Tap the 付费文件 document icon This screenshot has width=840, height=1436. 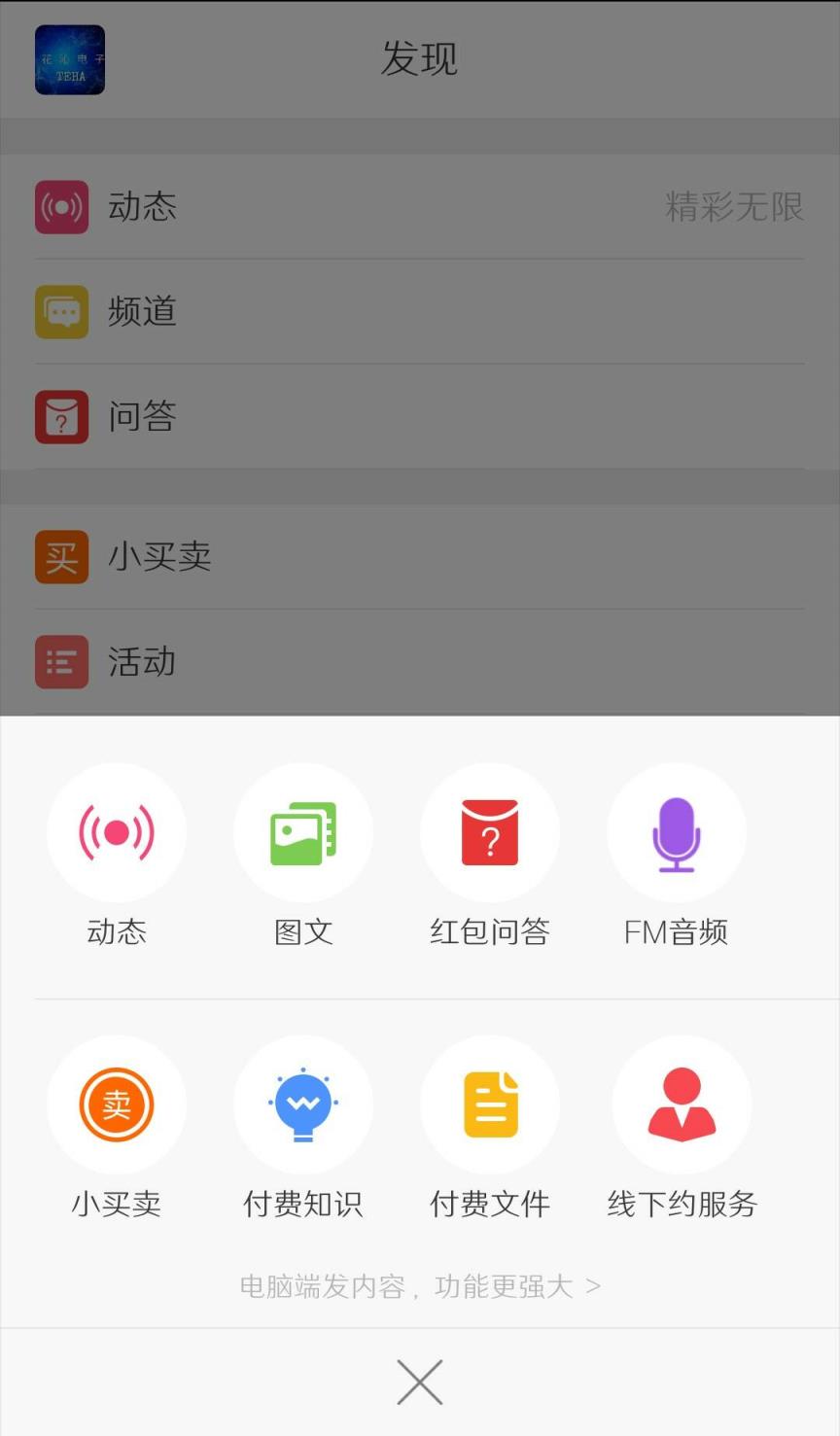pos(490,1103)
